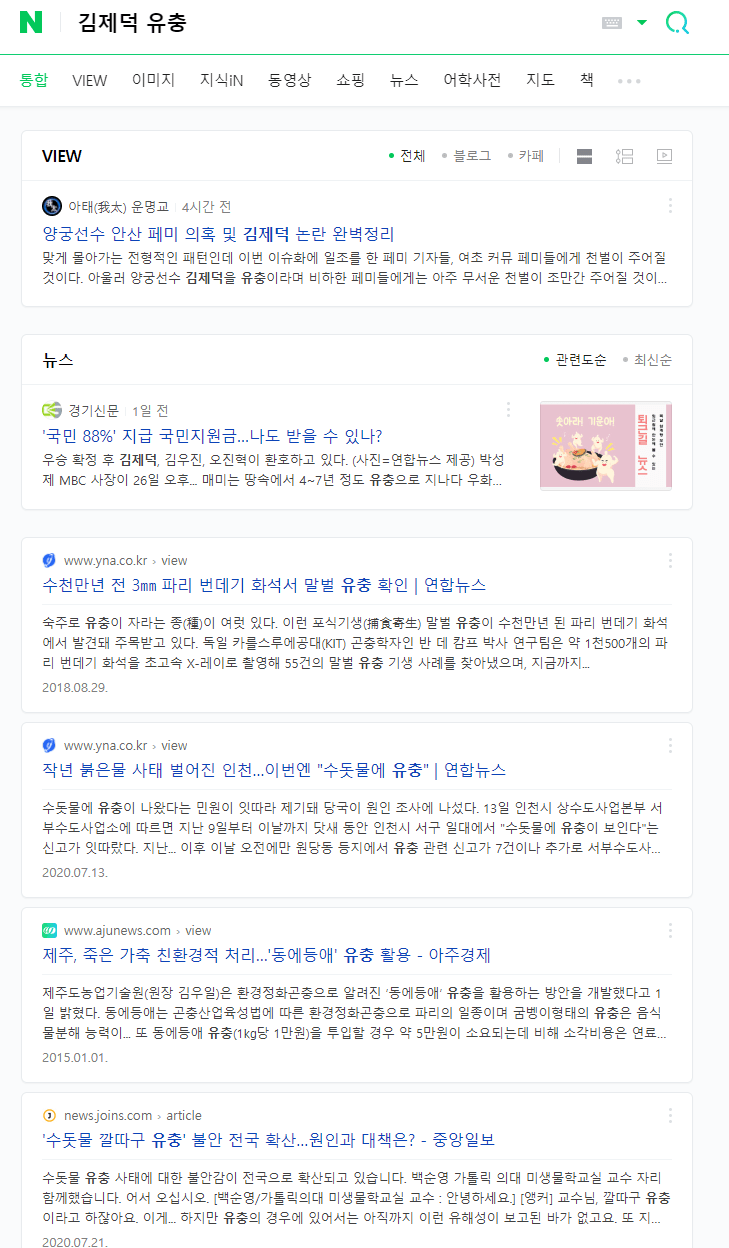Switch to the 이미지 tab
The height and width of the screenshot is (1248, 729).
point(153,80)
